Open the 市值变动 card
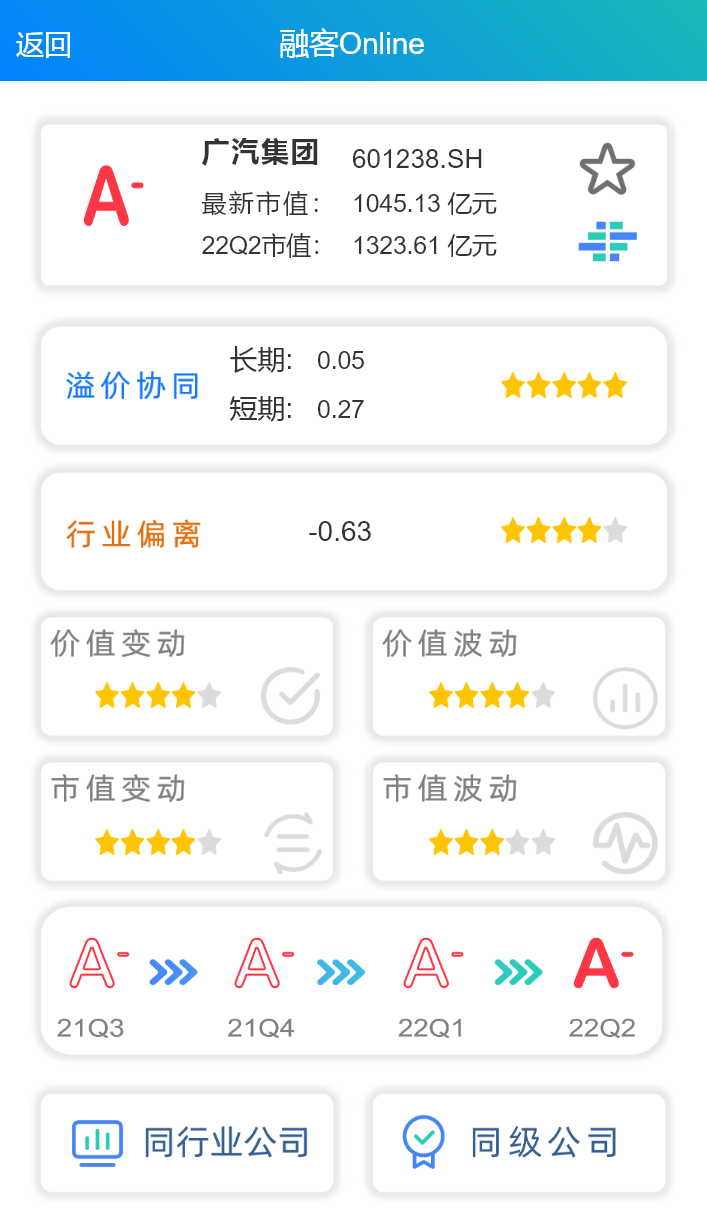Screen dimensions: 707x1215 [x=187, y=821]
